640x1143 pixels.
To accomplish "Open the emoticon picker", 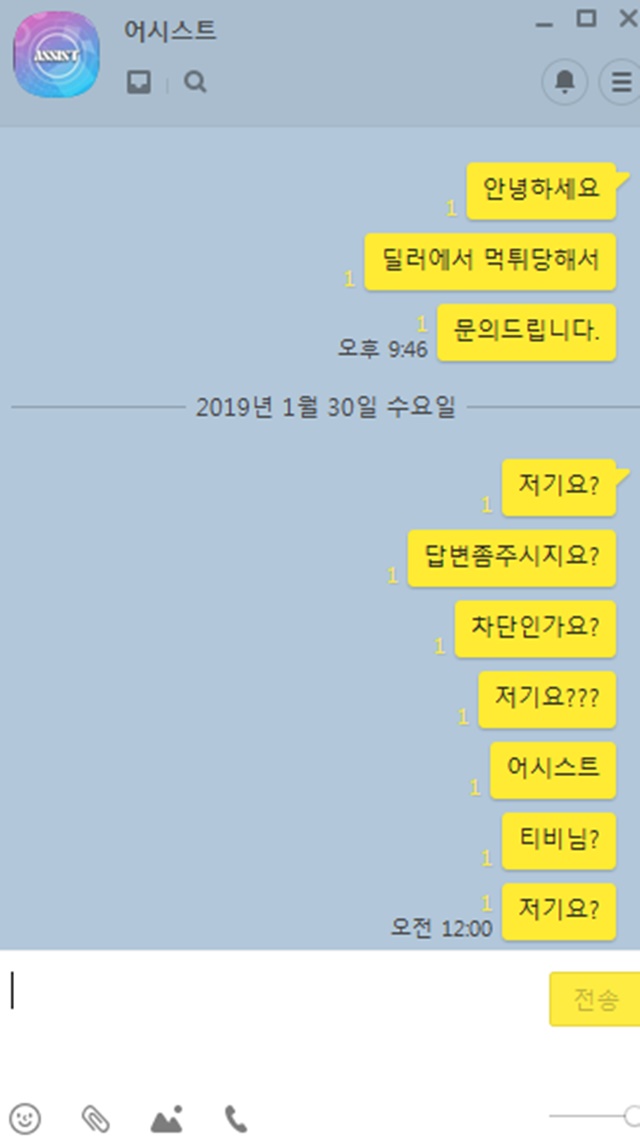I will click(x=25, y=1118).
